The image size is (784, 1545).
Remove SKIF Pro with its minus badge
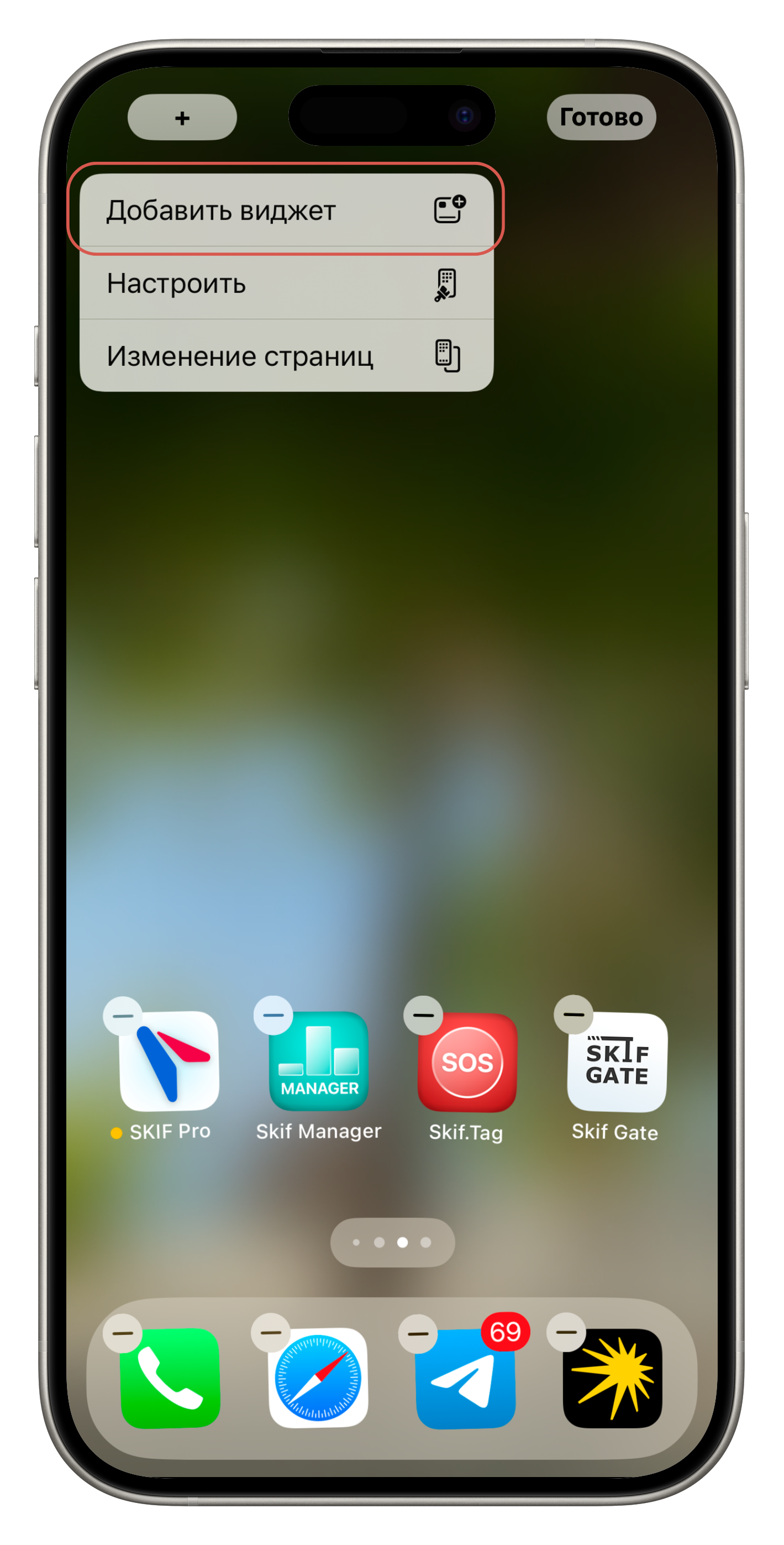click(123, 1016)
